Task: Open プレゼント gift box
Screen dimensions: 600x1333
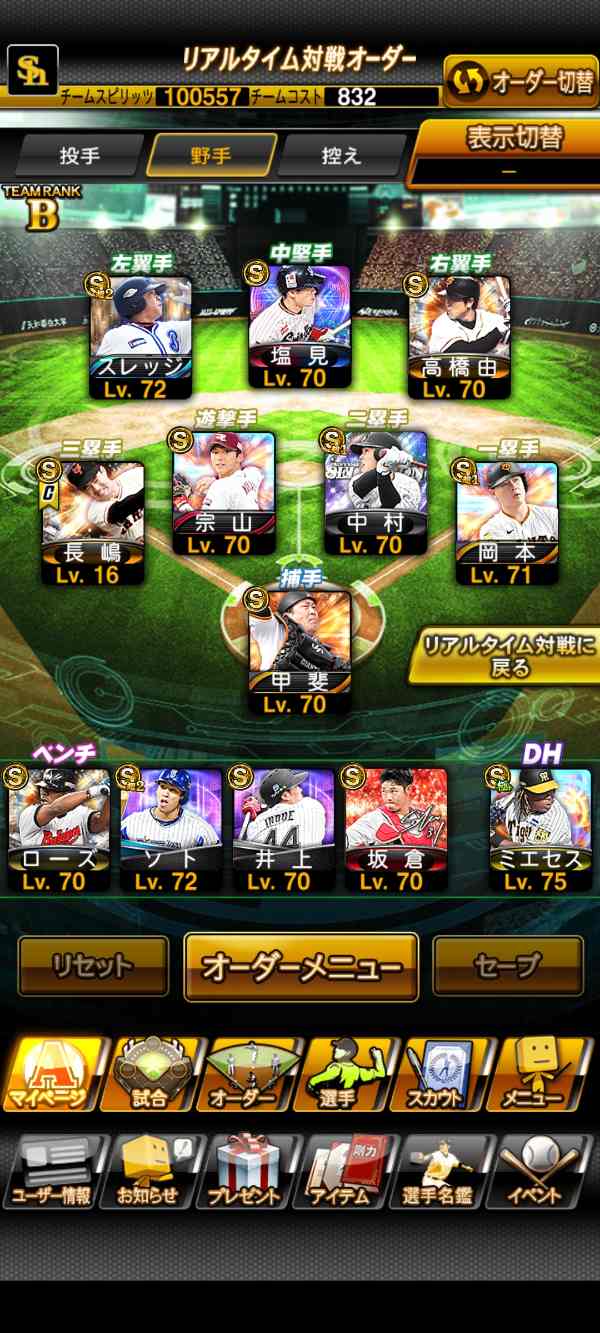Action: coord(245,1169)
